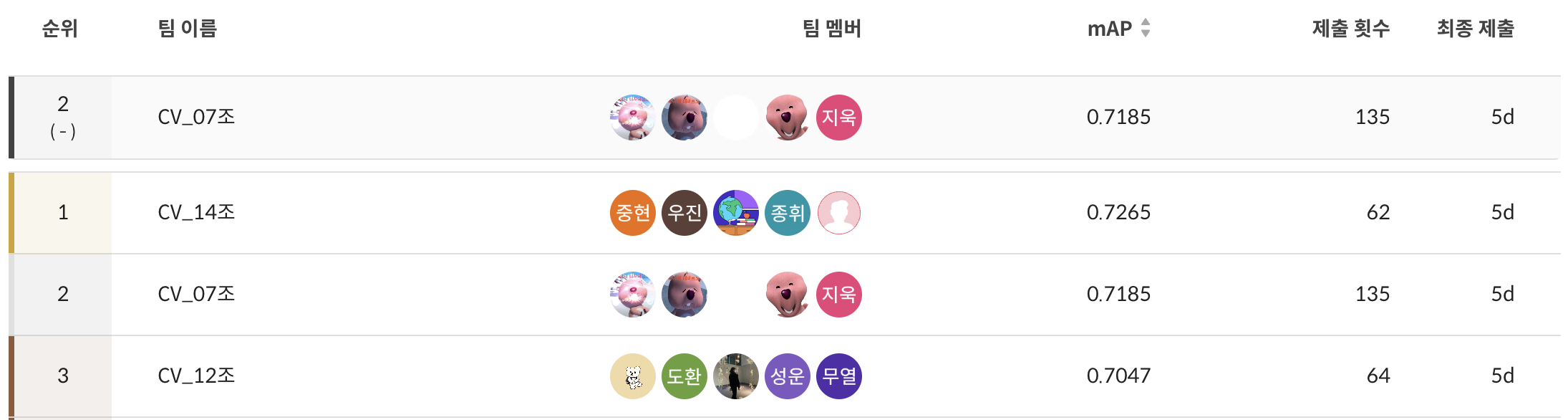
Task: Tap member 무열's avatar in CV_12조
Action: pos(838,376)
